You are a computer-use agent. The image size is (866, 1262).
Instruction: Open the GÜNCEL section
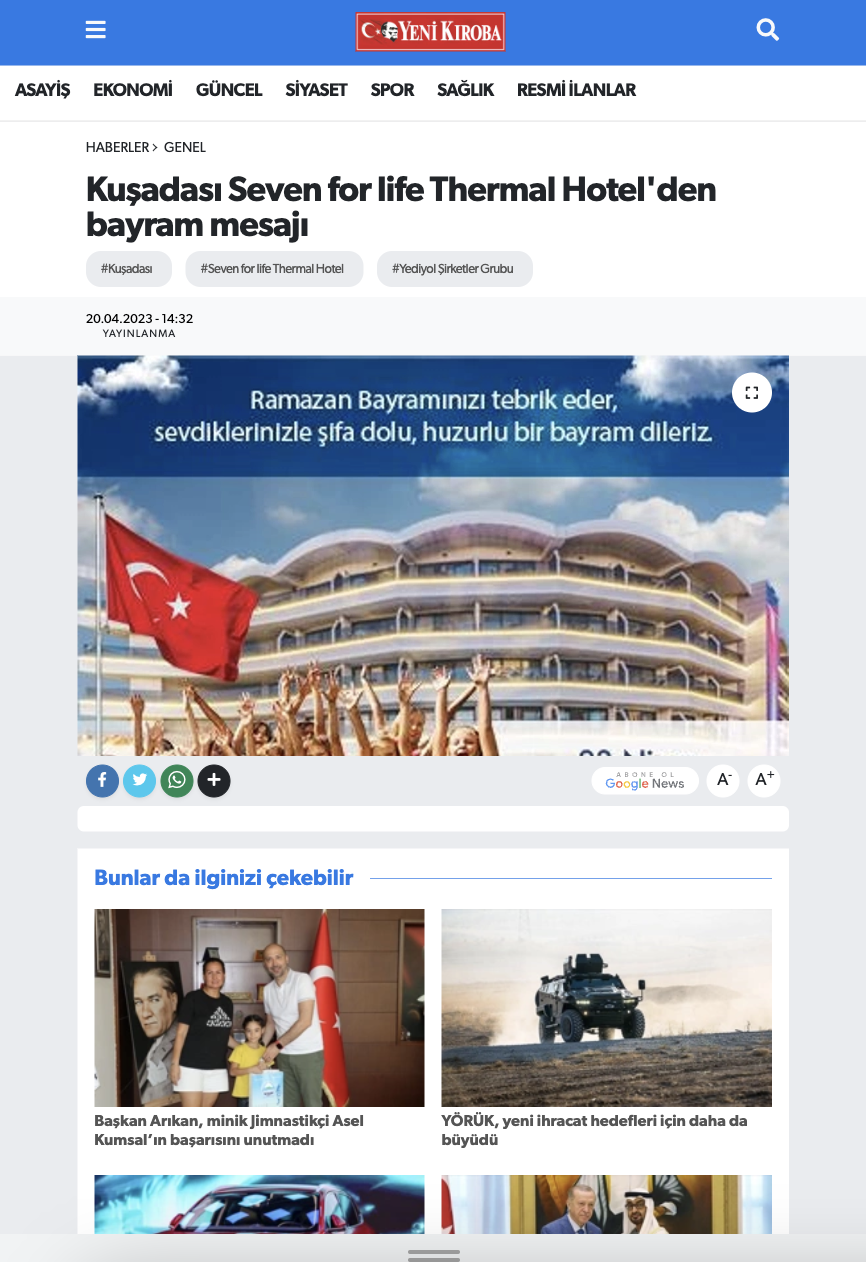(x=229, y=90)
